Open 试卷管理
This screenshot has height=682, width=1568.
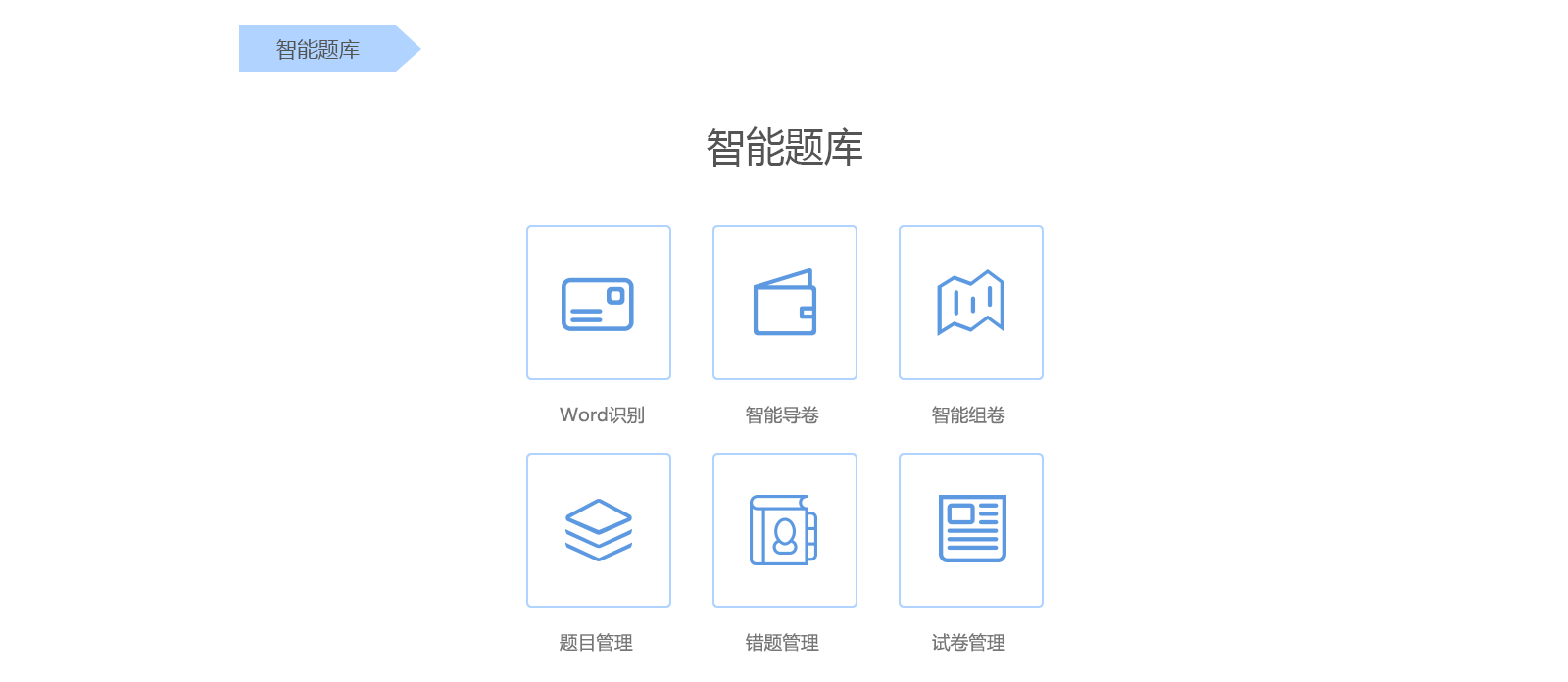(x=970, y=530)
